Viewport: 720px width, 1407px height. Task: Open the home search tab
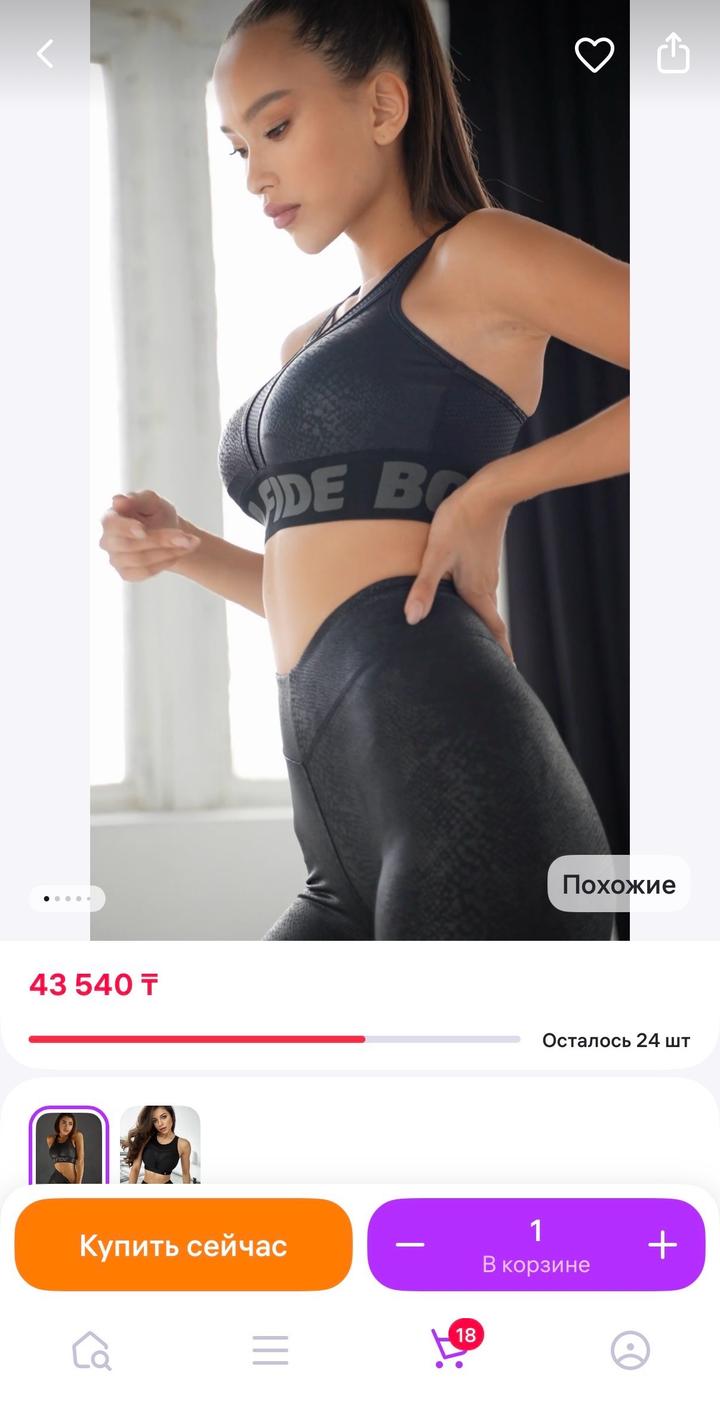tap(91, 1351)
